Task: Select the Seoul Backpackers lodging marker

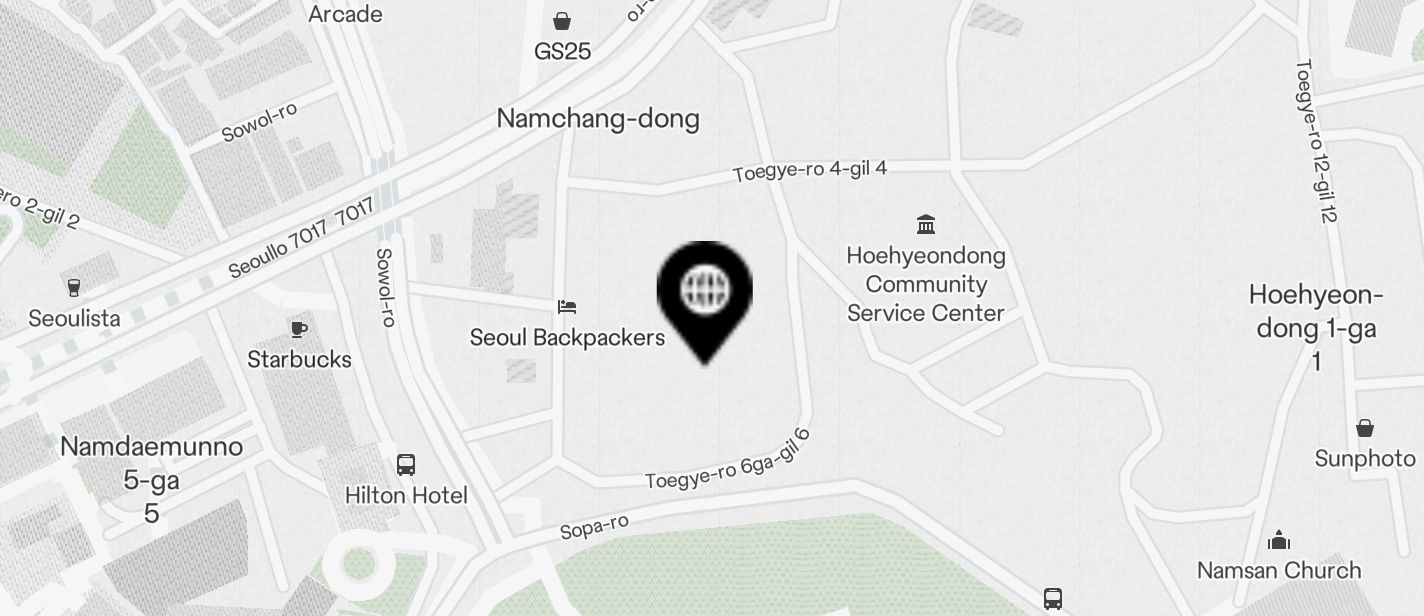Action: pos(567,307)
